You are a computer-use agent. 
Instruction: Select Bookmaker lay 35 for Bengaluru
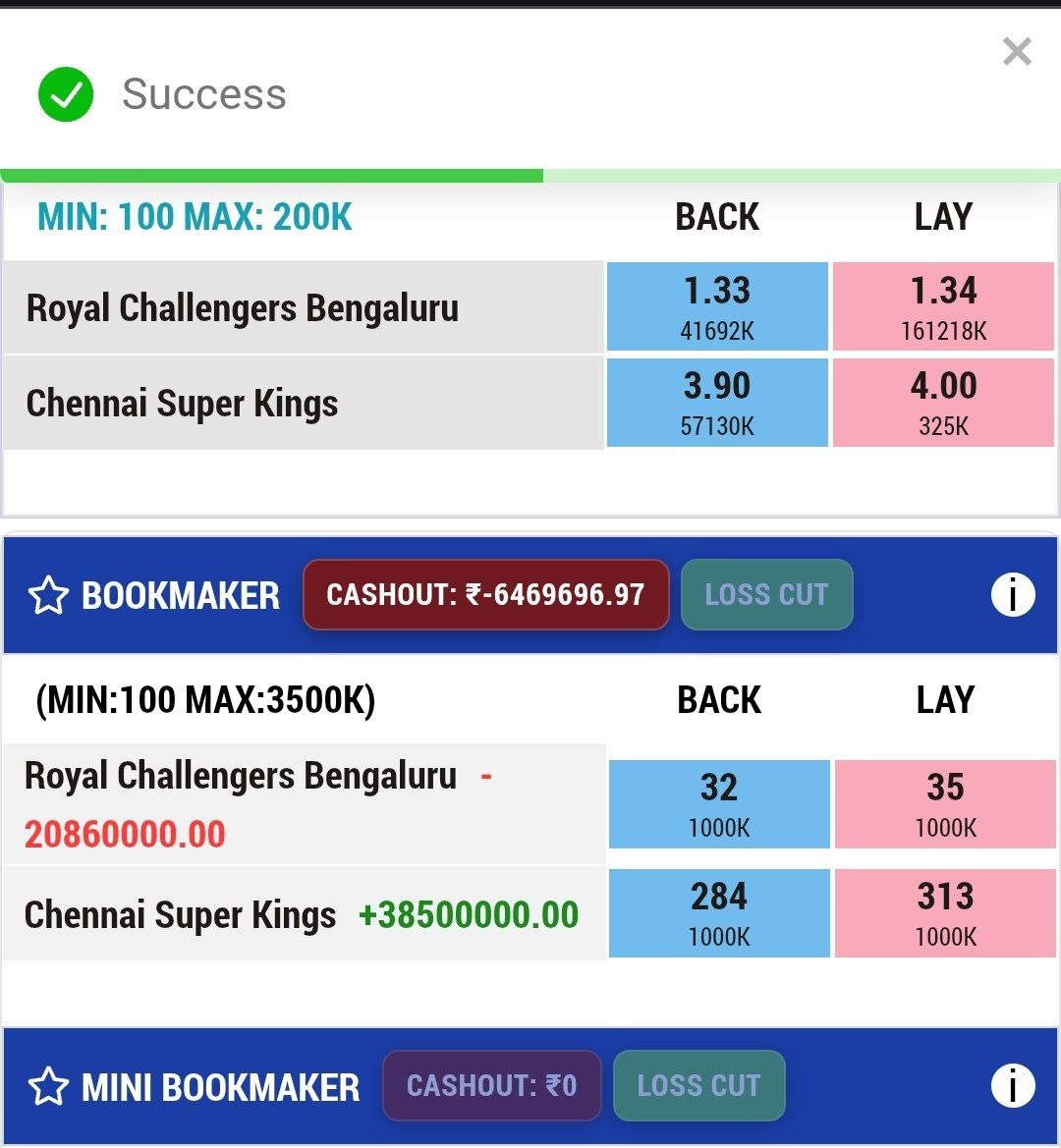point(945,803)
